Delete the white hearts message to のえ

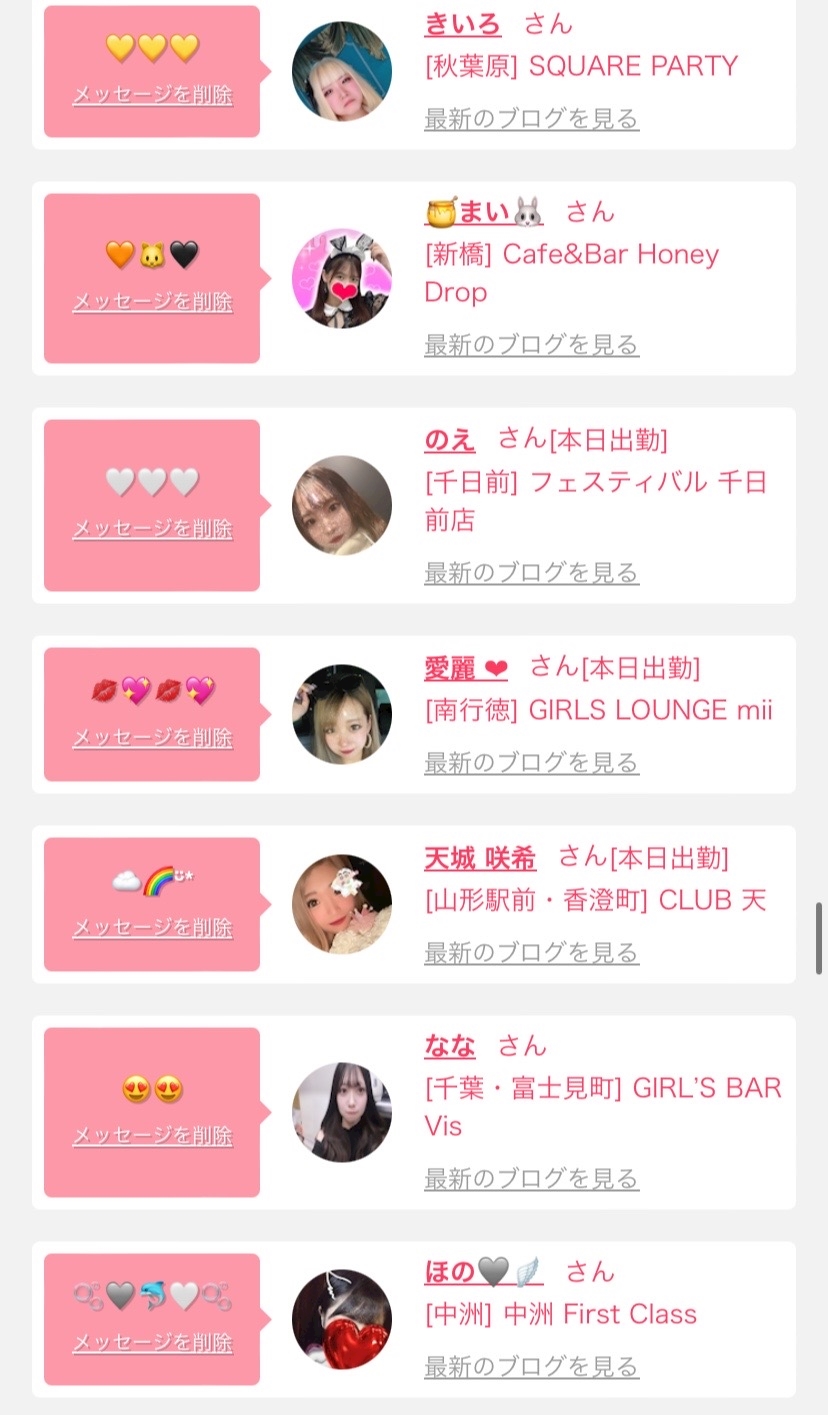pos(152,529)
